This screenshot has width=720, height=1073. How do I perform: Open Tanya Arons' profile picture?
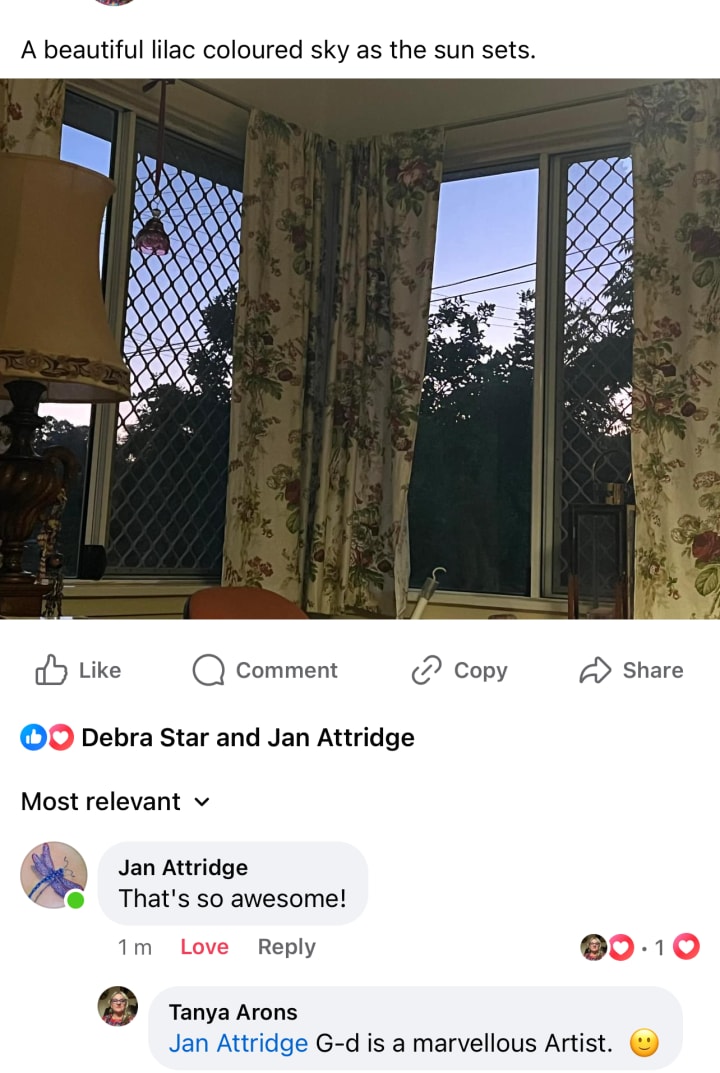point(118,1006)
